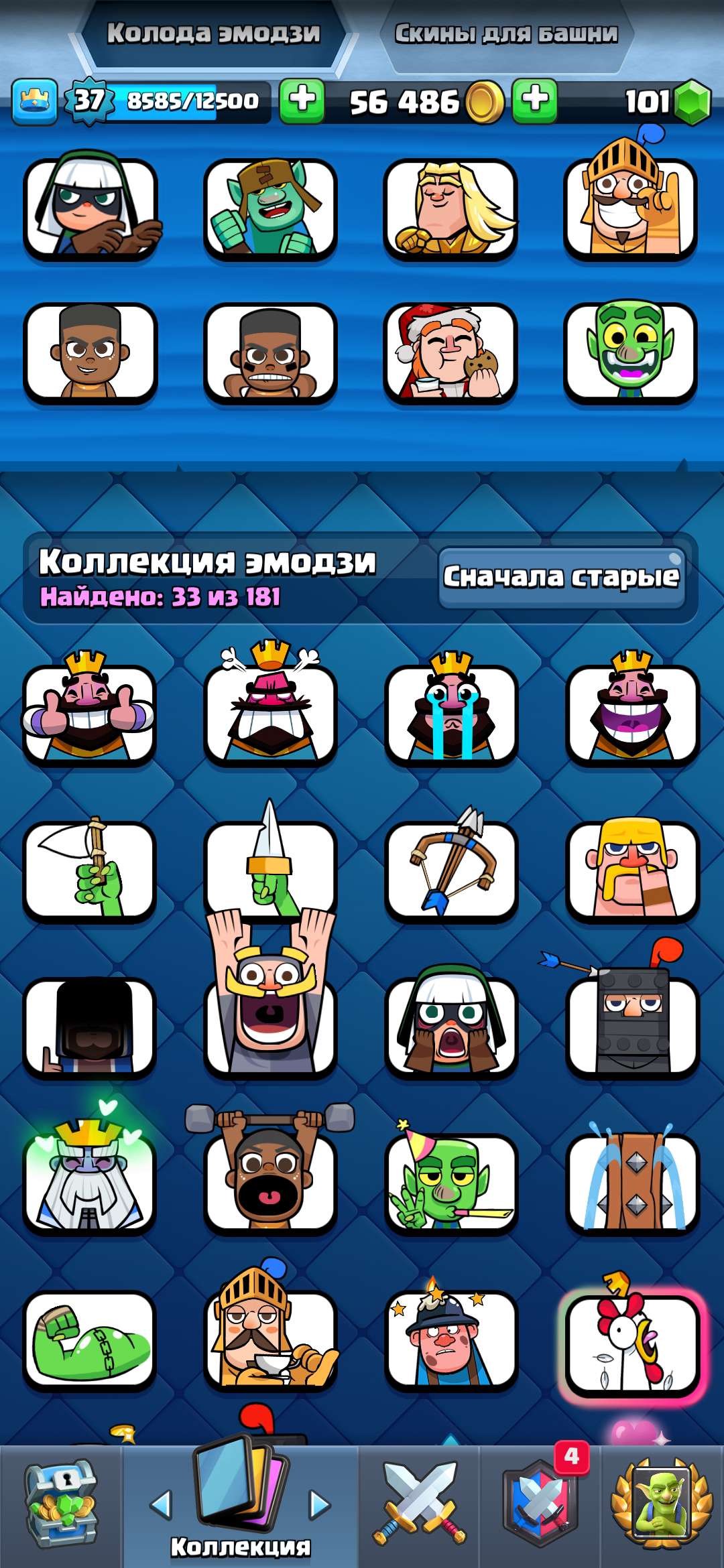The height and width of the screenshot is (1568, 724).
Task: Tap the right arrow next to Коллекция
Action: coord(320,1505)
